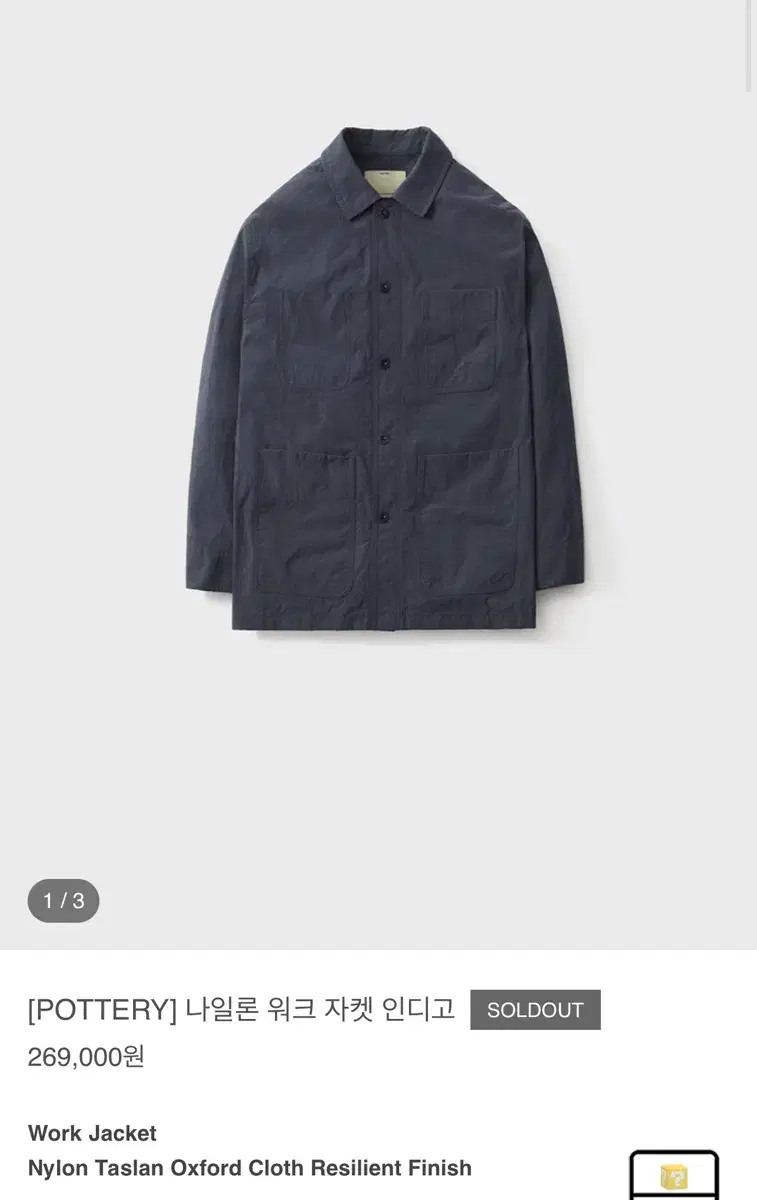Click the indigo work jacket picture
This screenshot has height=1200, width=757.
point(380,400)
